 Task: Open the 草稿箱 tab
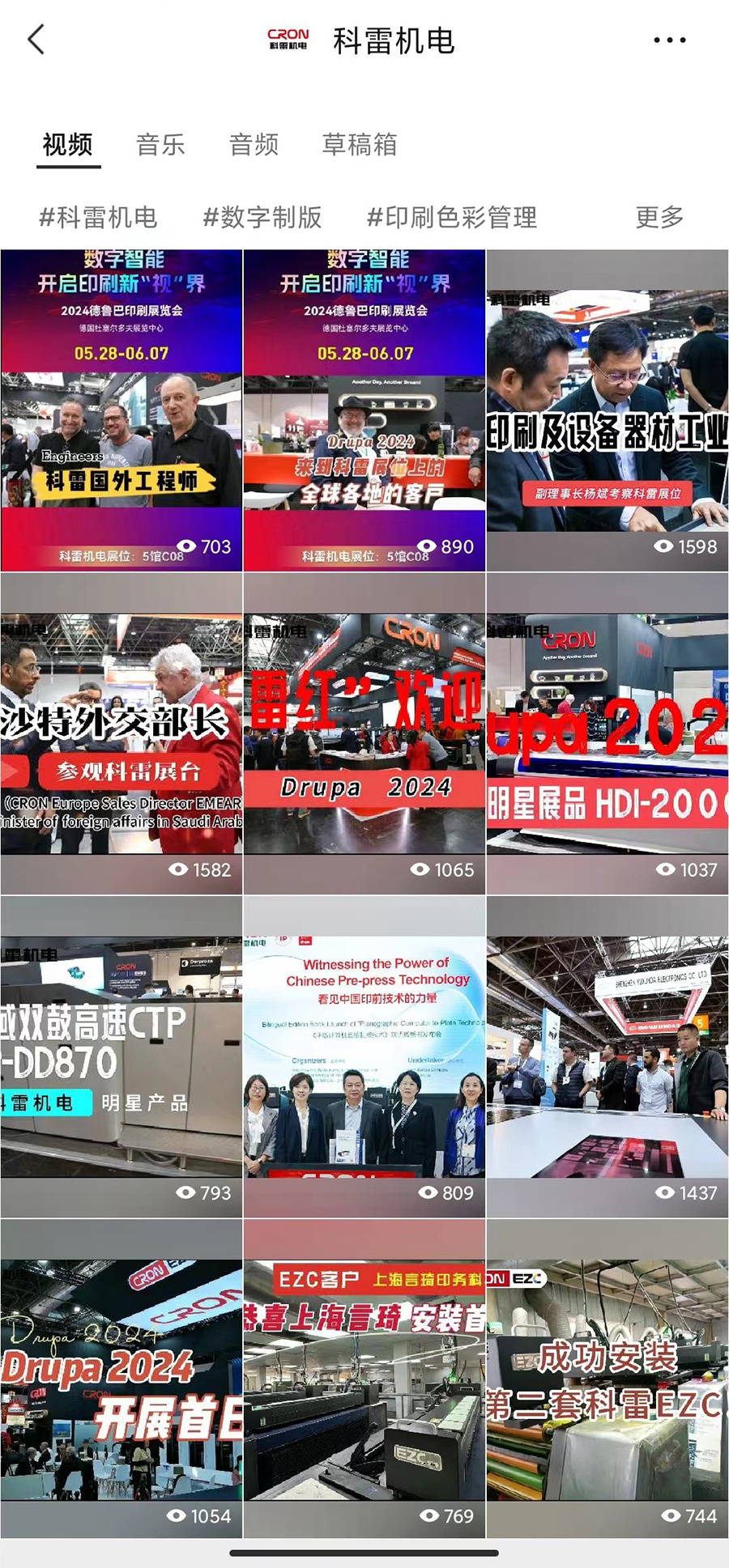[x=360, y=145]
